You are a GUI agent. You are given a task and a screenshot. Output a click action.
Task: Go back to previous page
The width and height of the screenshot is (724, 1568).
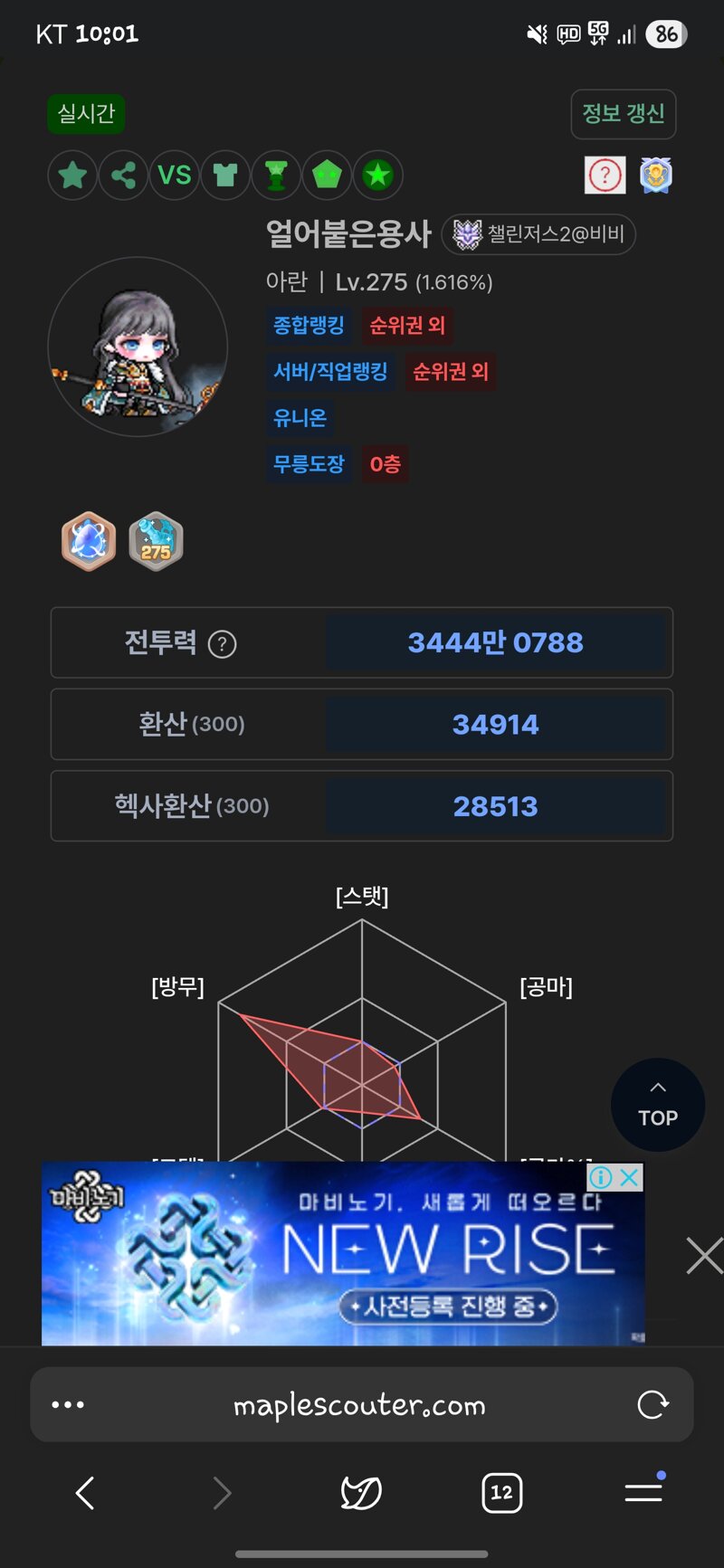pyautogui.click(x=85, y=1493)
